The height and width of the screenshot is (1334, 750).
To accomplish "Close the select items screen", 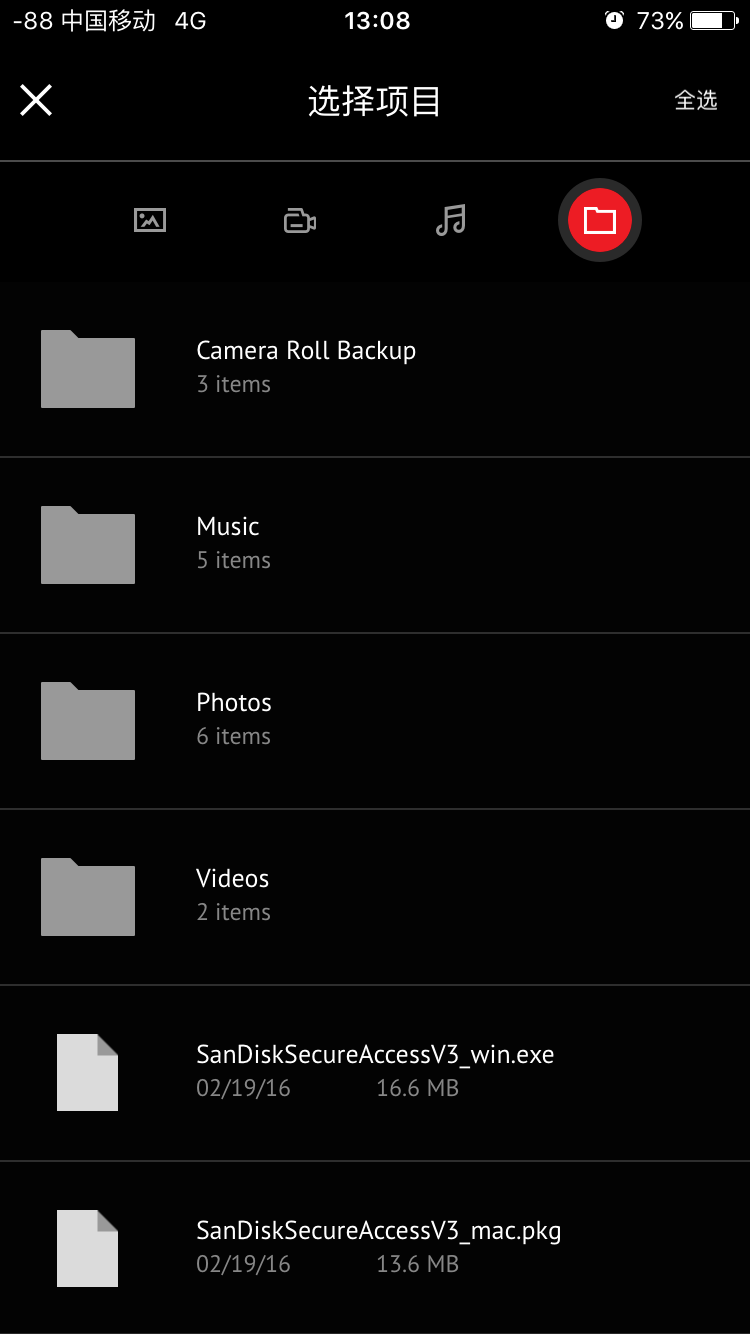I will click(x=36, y=100).
